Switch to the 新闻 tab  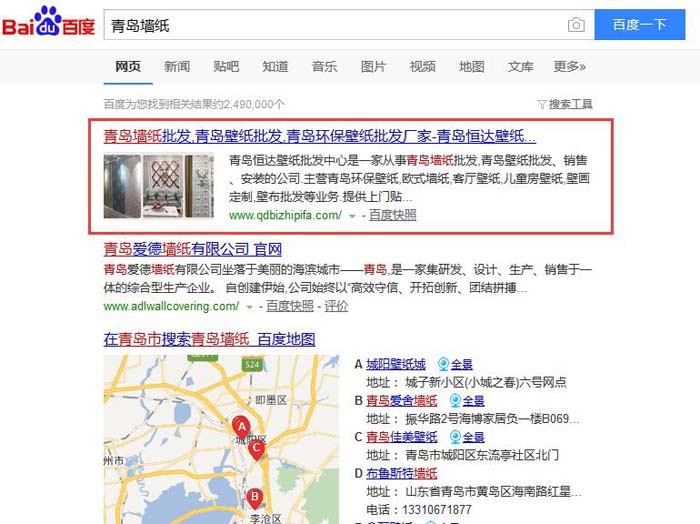pos(177,67)
